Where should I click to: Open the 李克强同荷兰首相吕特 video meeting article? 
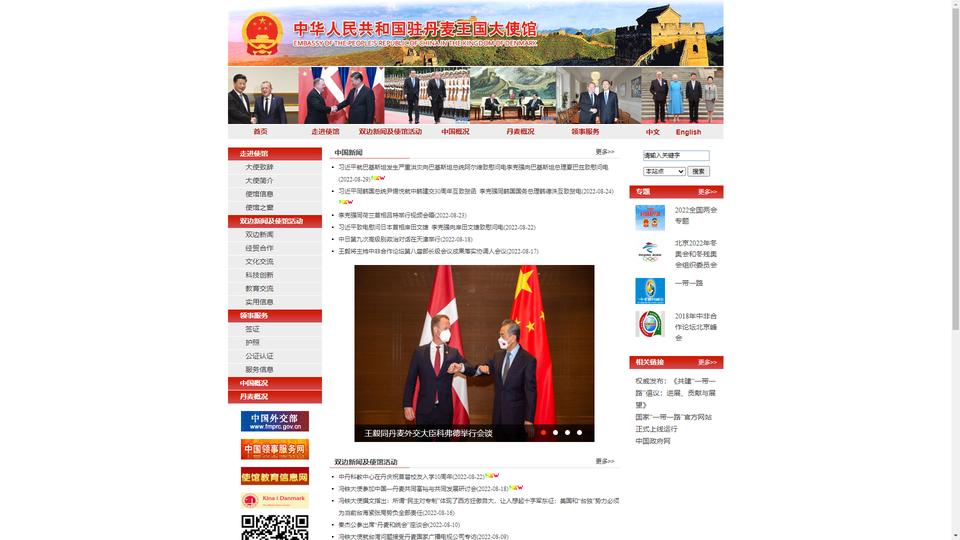pos(402,215)
